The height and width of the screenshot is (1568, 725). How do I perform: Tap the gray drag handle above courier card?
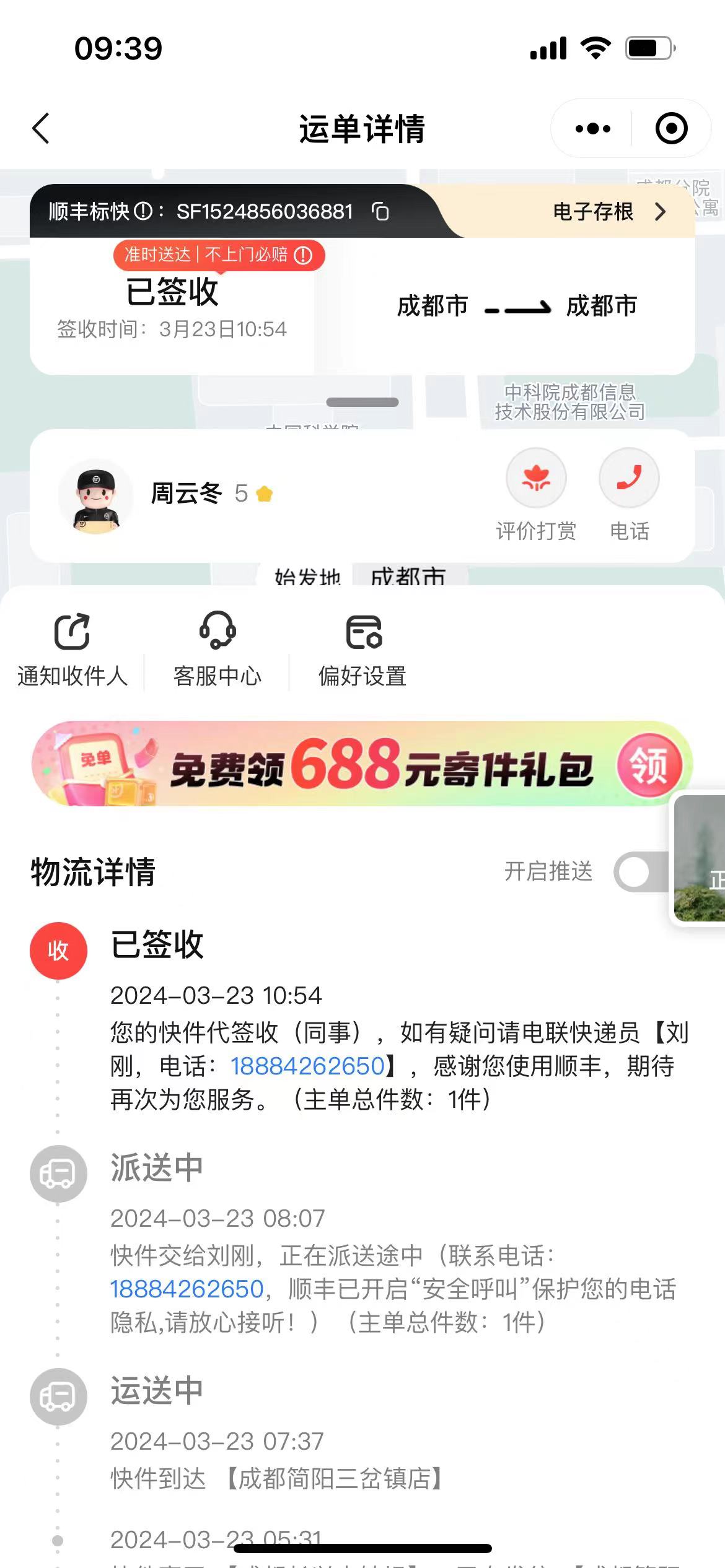pos(362,403)
